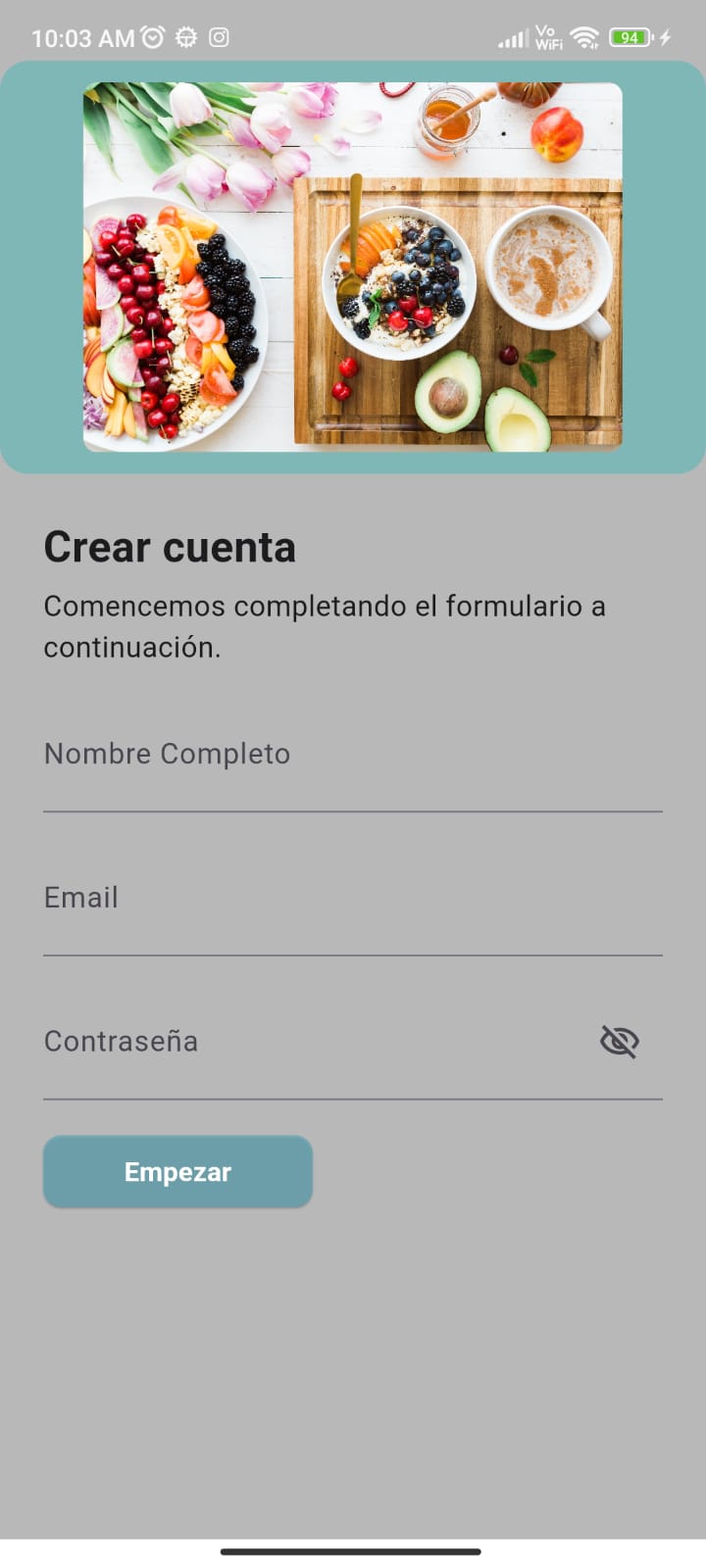Screen dimensions: 706x1568
Task: Tap the Wi-Fi signal icon
Action: (584, 38)
